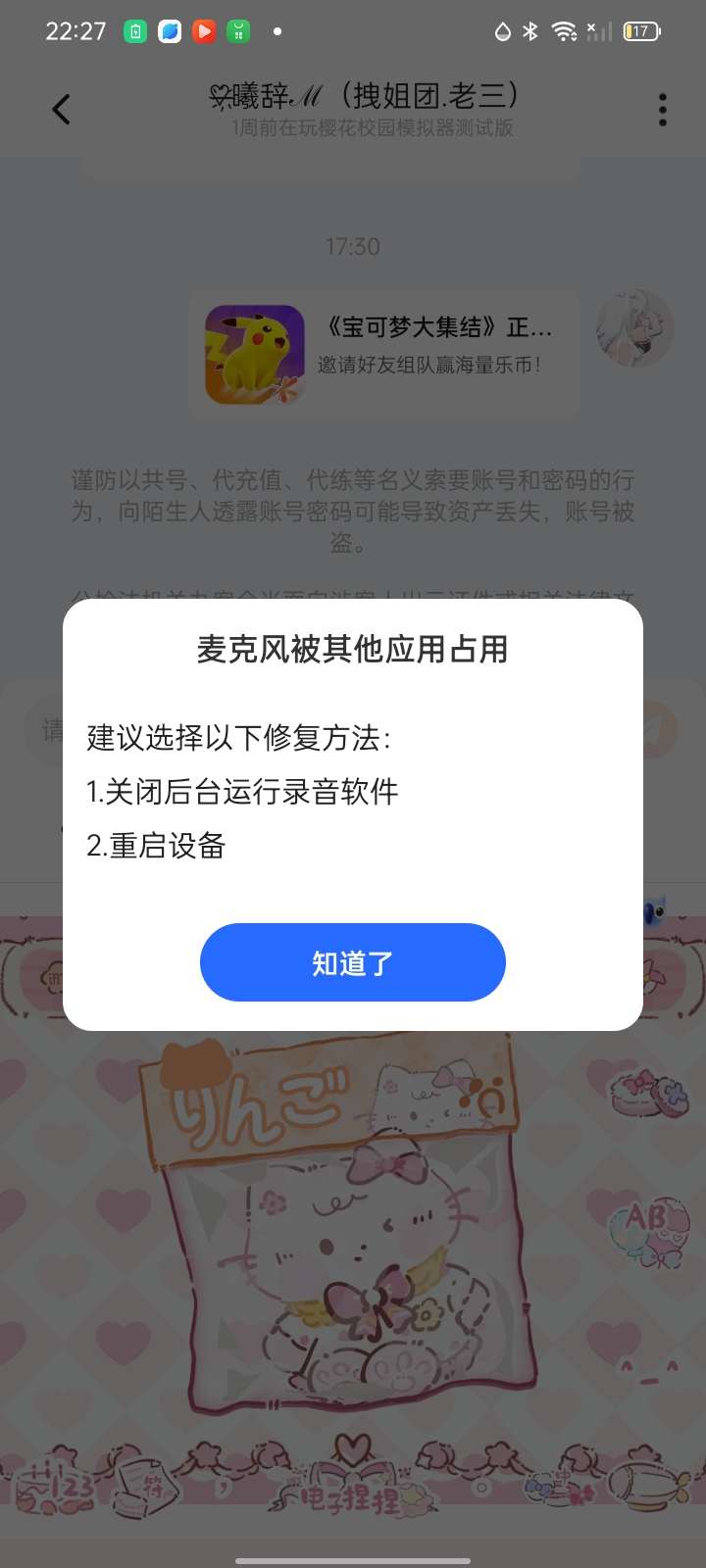
Task: Dismiss the dialog with 知道了 button
Action: (352, 962)
